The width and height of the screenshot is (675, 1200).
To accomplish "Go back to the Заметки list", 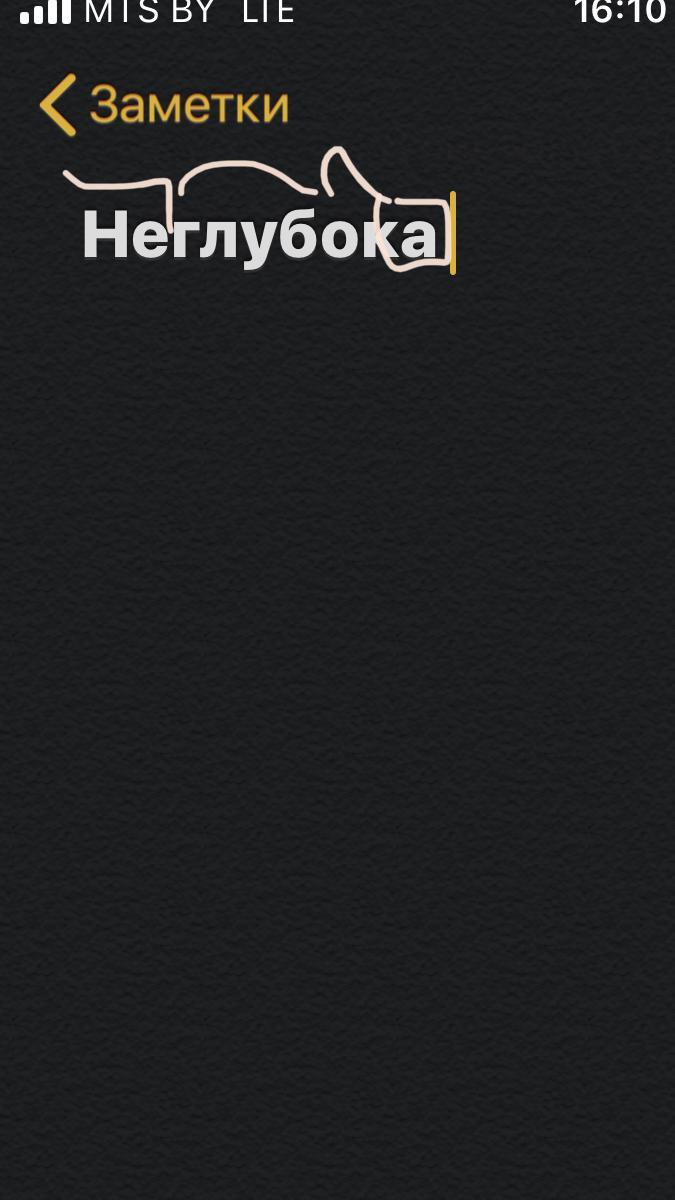I will pos(165,105).
